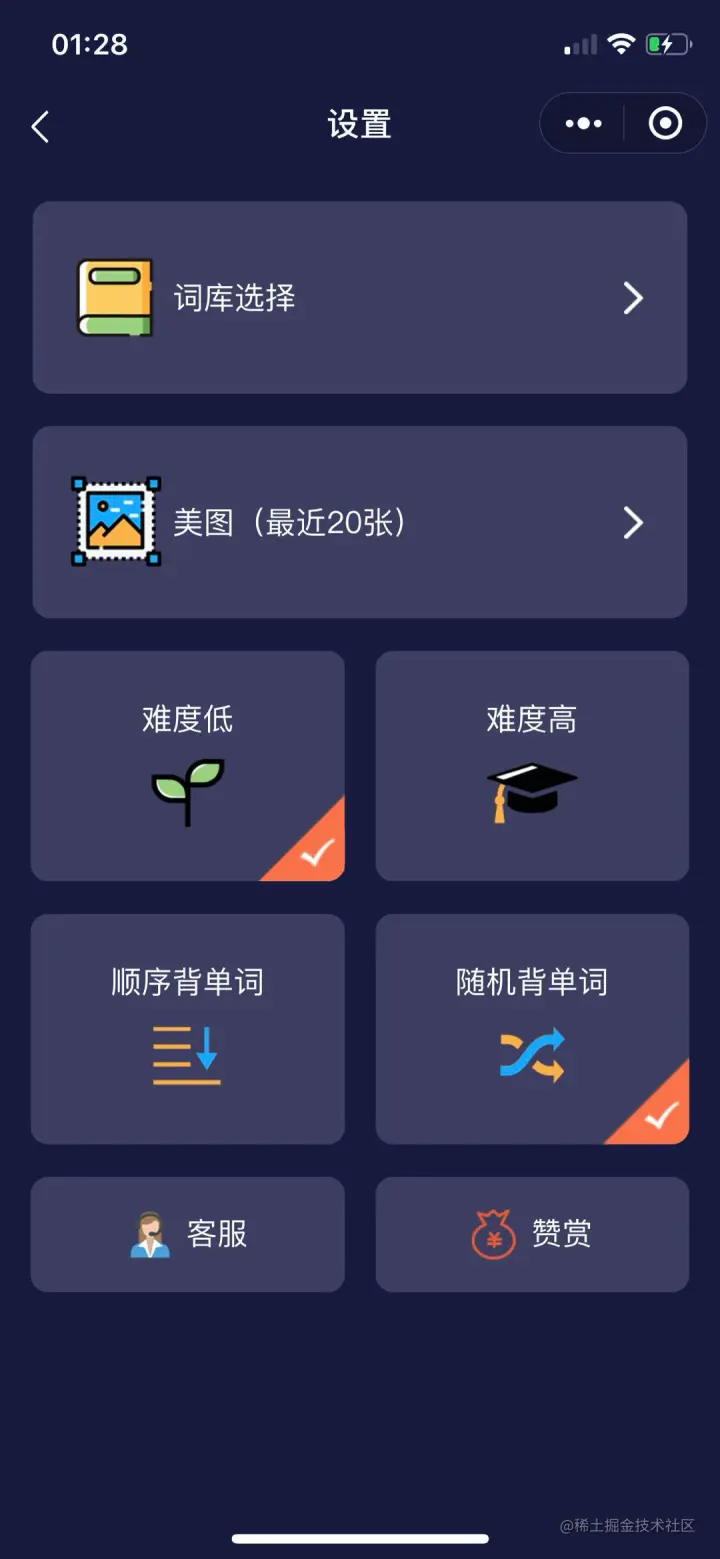Choose 随机背单词 mode

click(532, 1029)
